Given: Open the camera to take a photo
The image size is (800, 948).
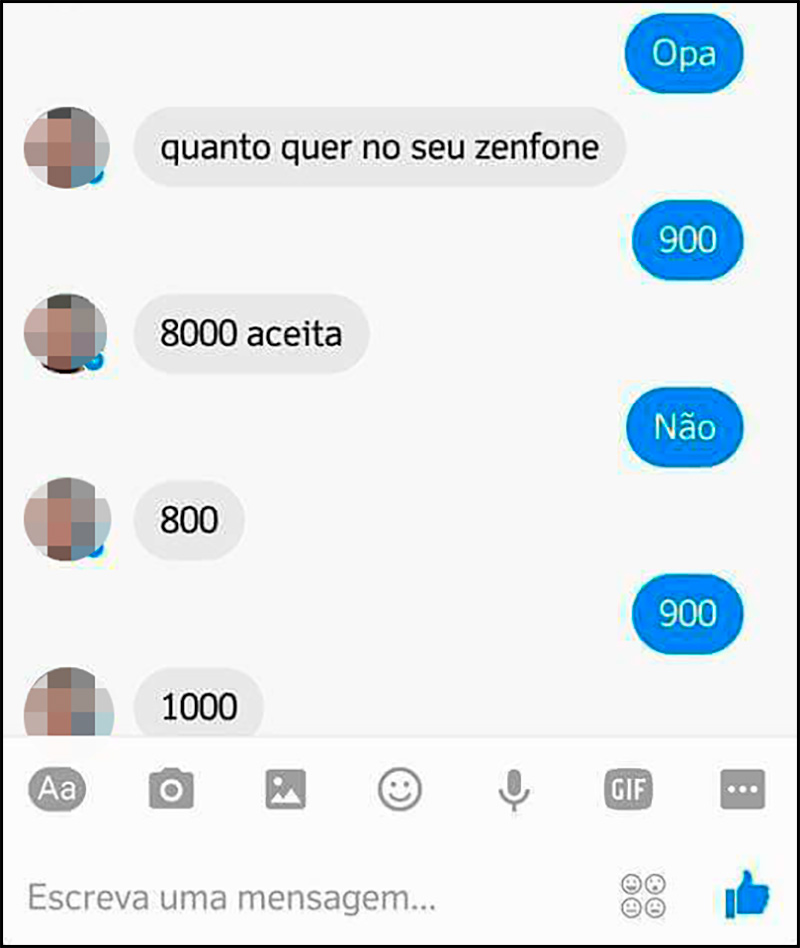Looking at the screenshot, I should tap(171, 790).
